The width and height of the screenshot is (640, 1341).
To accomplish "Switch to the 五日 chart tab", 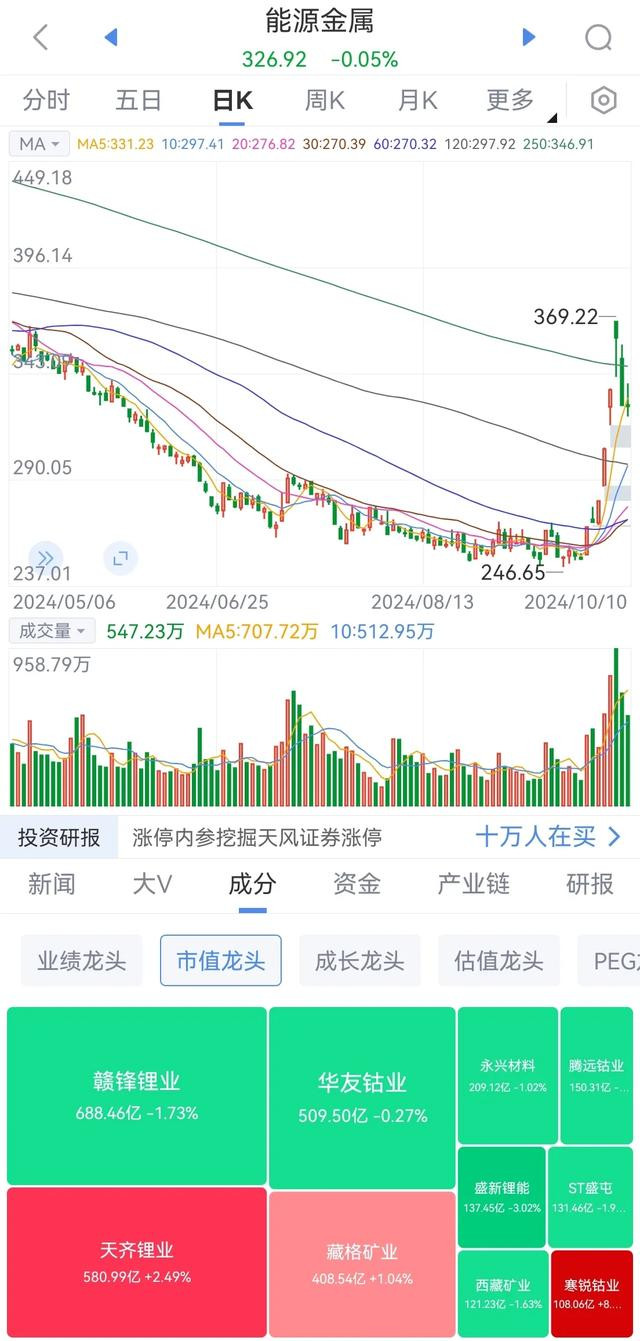I will point(139,100).
